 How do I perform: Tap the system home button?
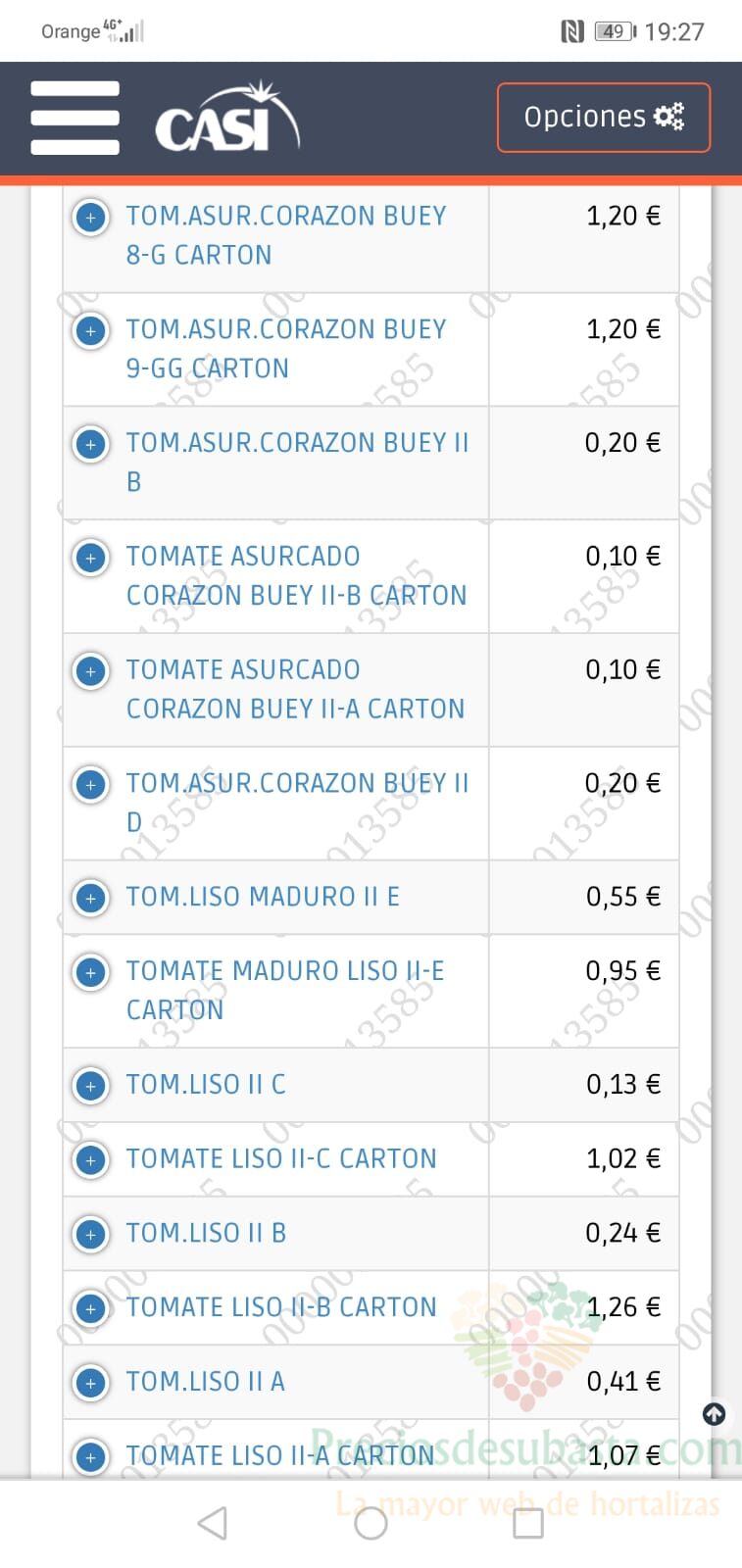(371, 1523)
